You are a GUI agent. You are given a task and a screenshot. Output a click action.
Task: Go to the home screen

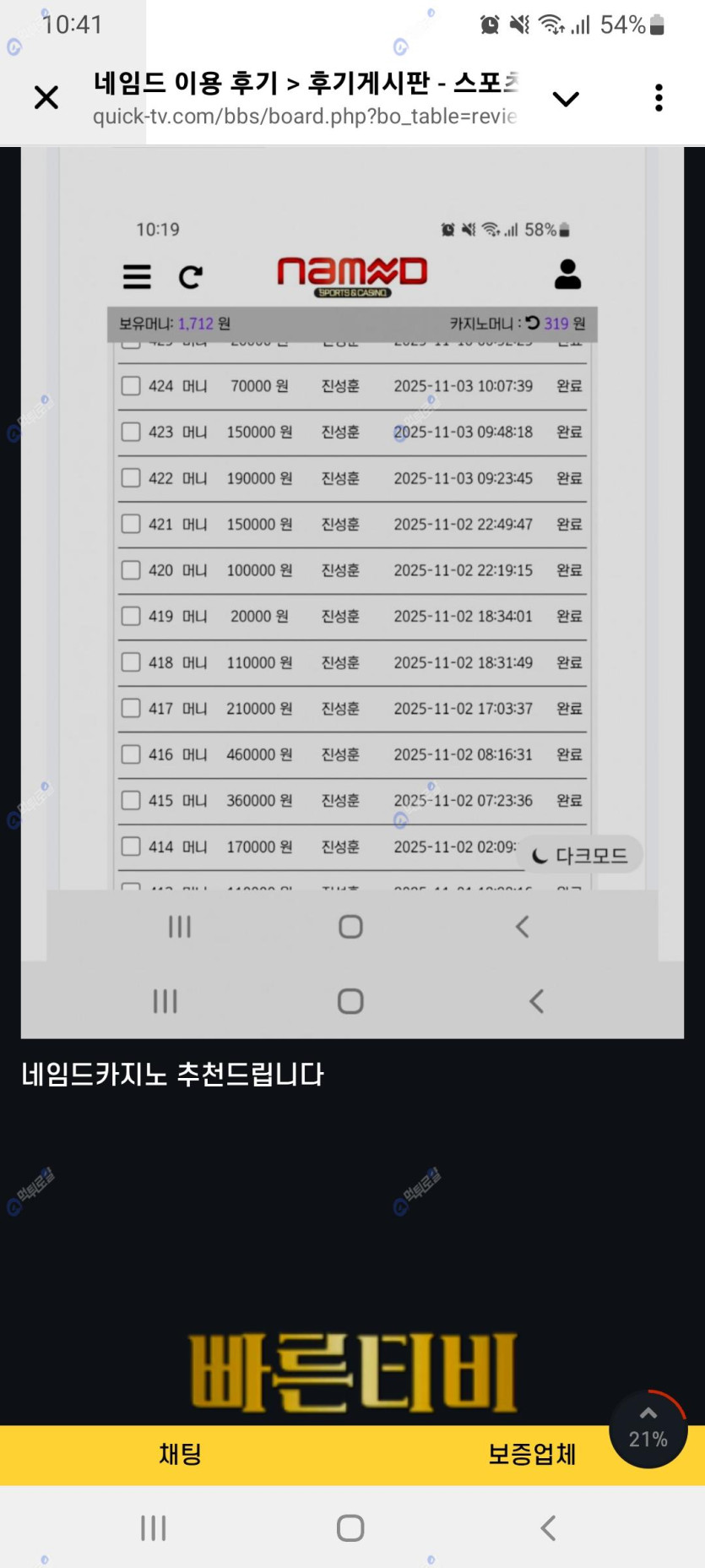tap(350, 1527)
